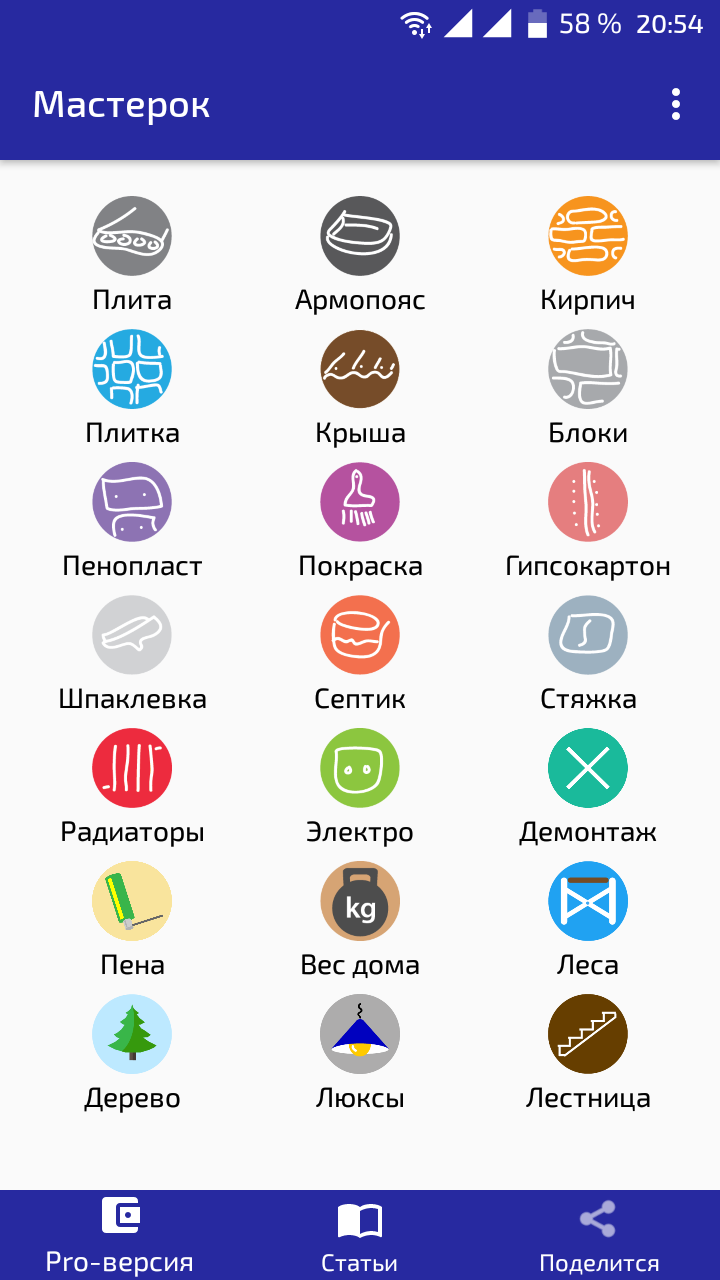This screenshot has height=1280, width=720.
Task: Open Вес дома calculator
Action: pos(360,902)
